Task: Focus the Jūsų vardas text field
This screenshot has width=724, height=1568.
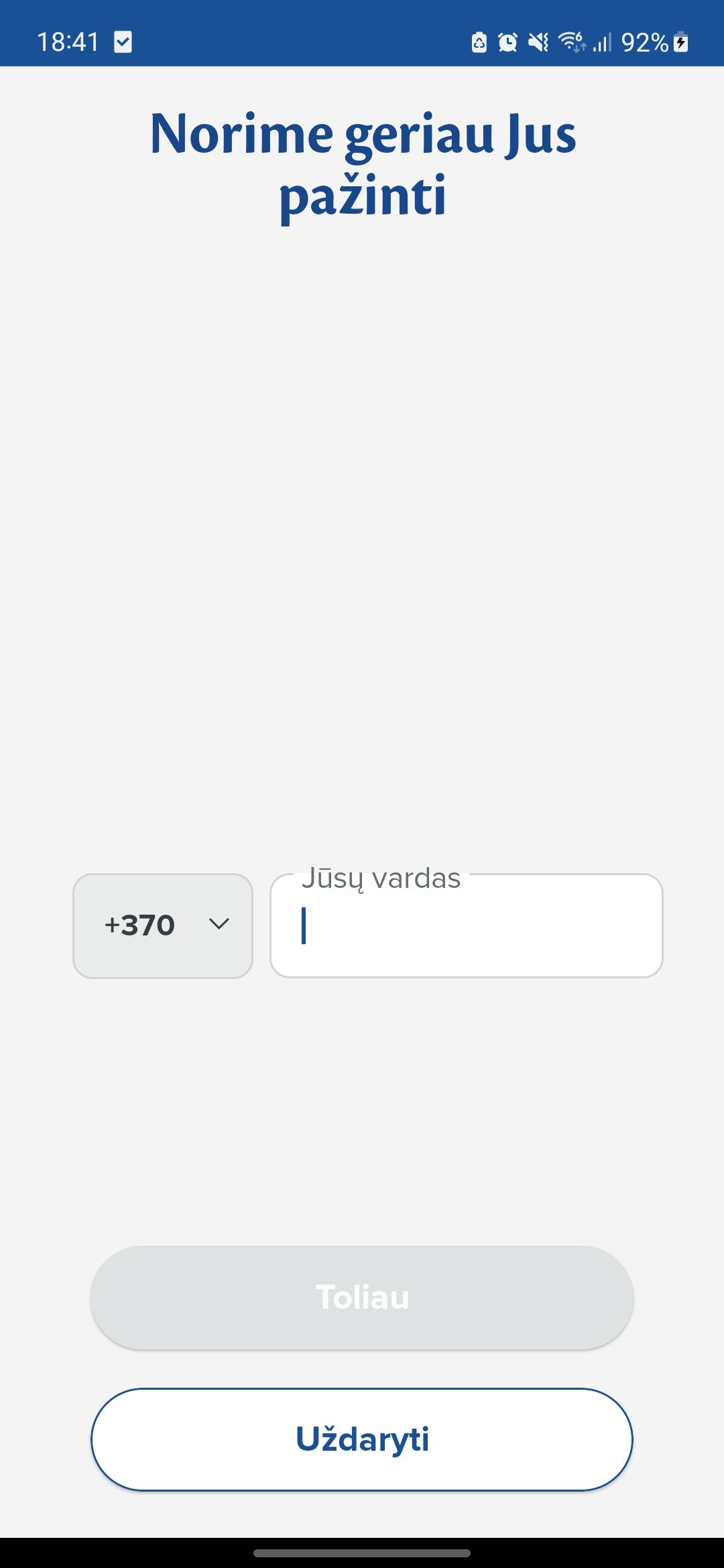Action: [x=467, y=925]
